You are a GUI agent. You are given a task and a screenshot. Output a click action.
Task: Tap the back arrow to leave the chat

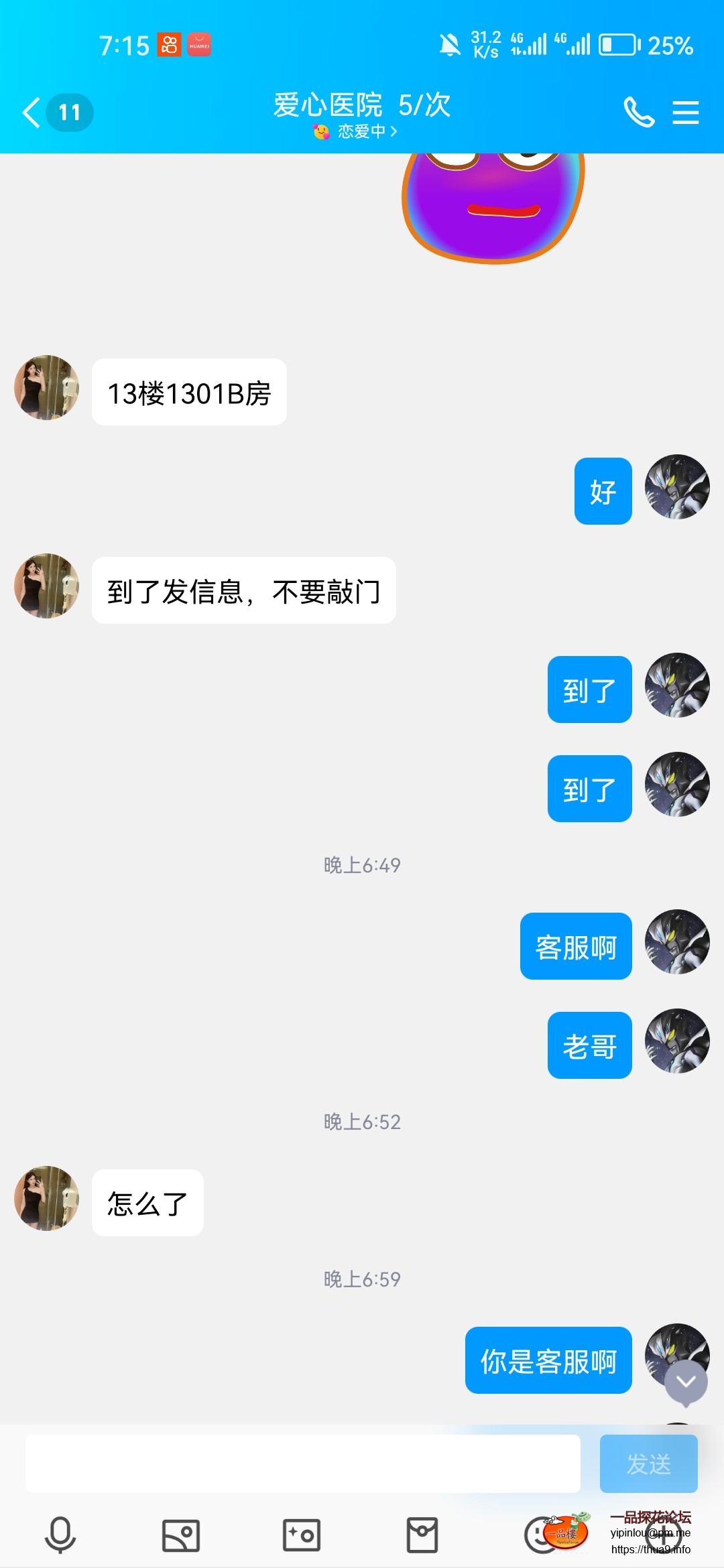(x=29, y=113)
